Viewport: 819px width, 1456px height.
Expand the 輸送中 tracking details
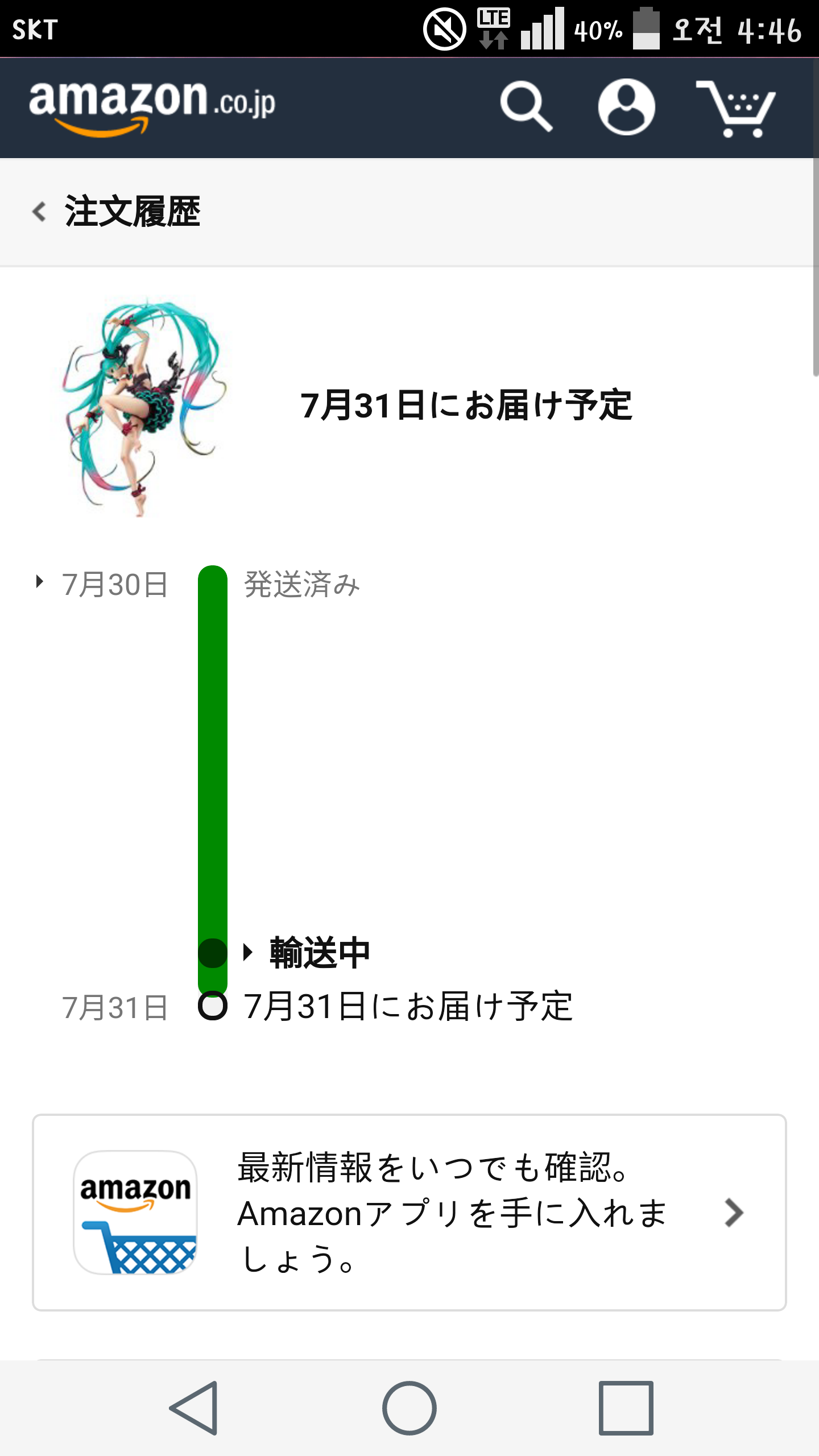309,953
